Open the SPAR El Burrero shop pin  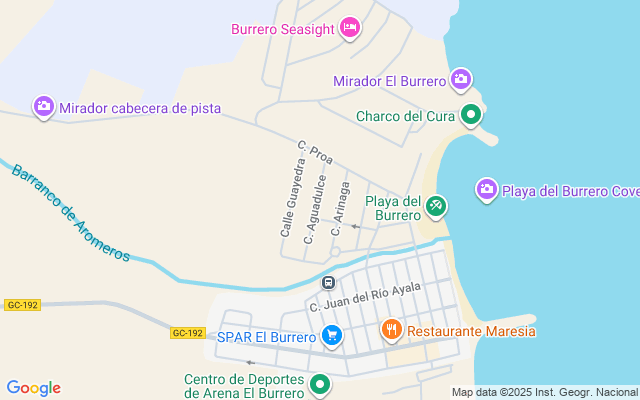coord(332,336)
